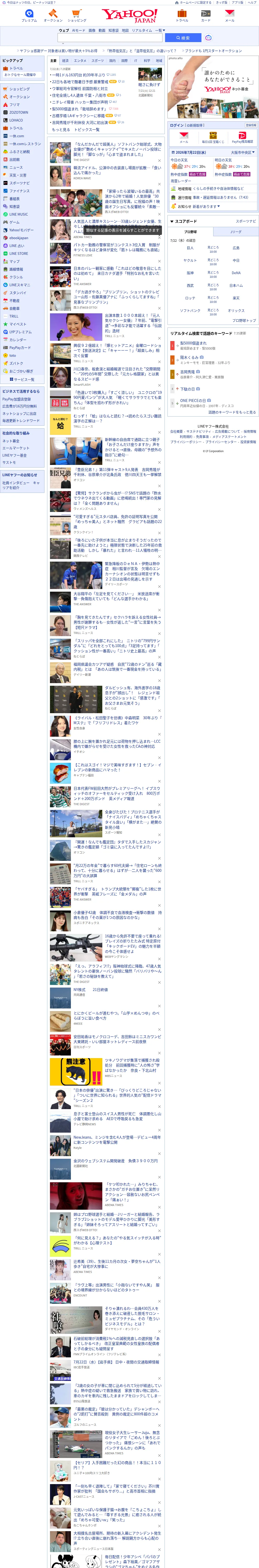259x1568 pixels.
Task: Open もっと見る under top news list
Action: [x=61, y=130]
